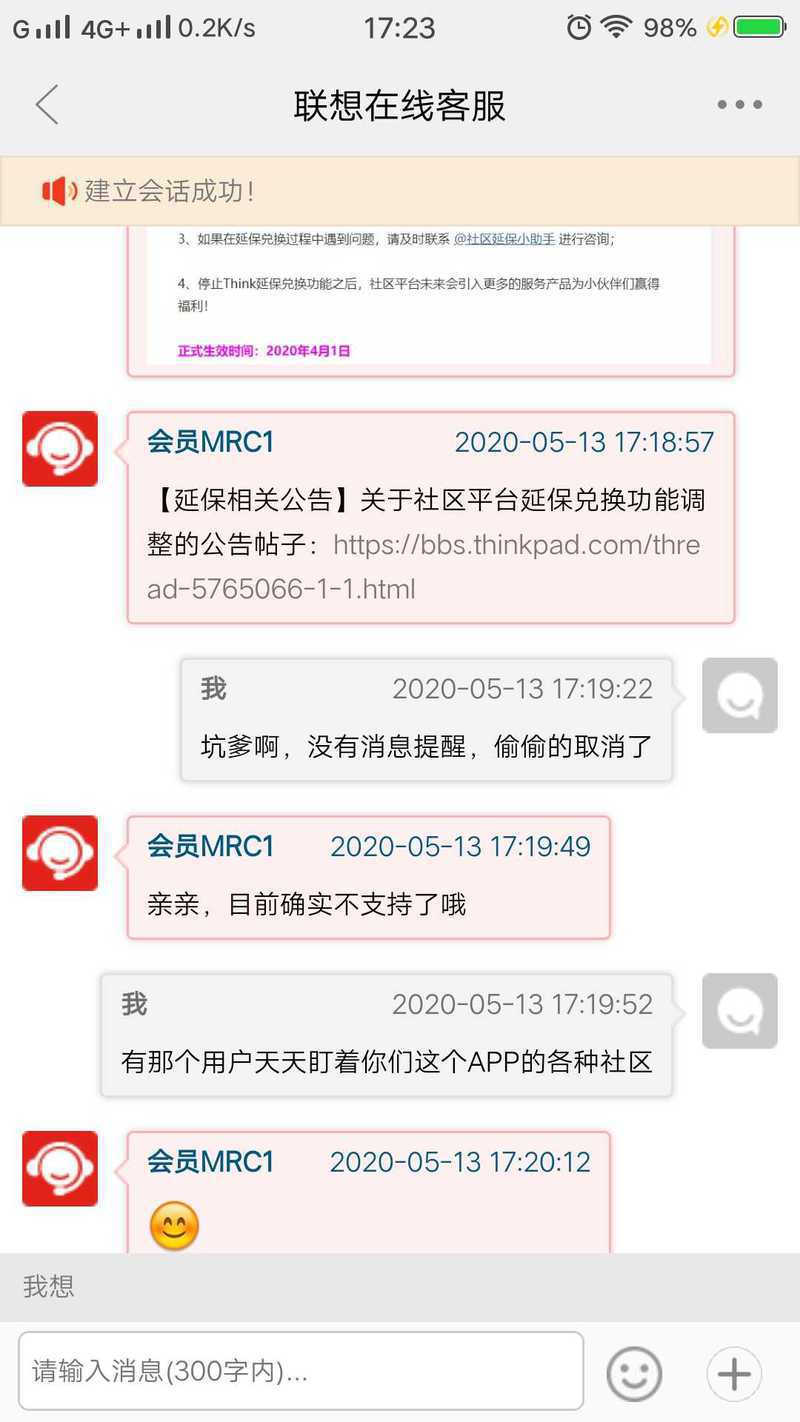Select the 我想 suggestion bar
Screen dimensions: 800x1422
click(x=400, y=1286)
